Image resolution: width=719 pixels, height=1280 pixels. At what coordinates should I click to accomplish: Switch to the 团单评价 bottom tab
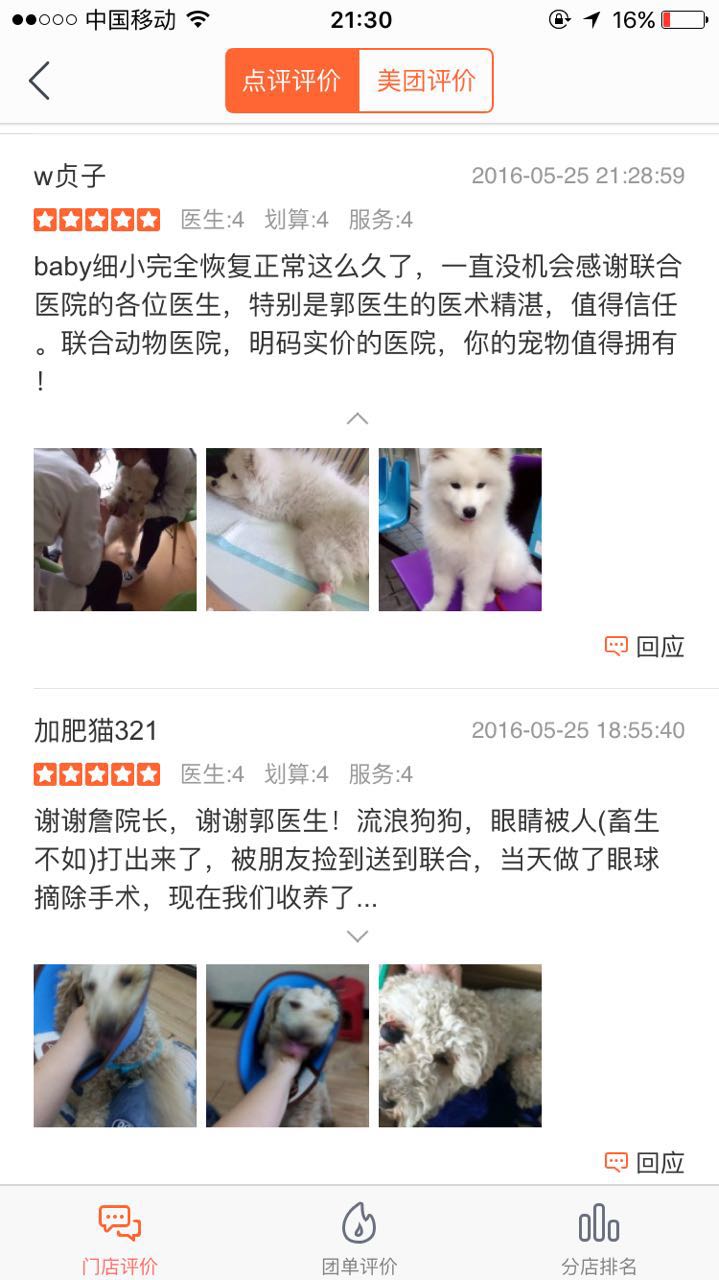tap(359, 1238)
